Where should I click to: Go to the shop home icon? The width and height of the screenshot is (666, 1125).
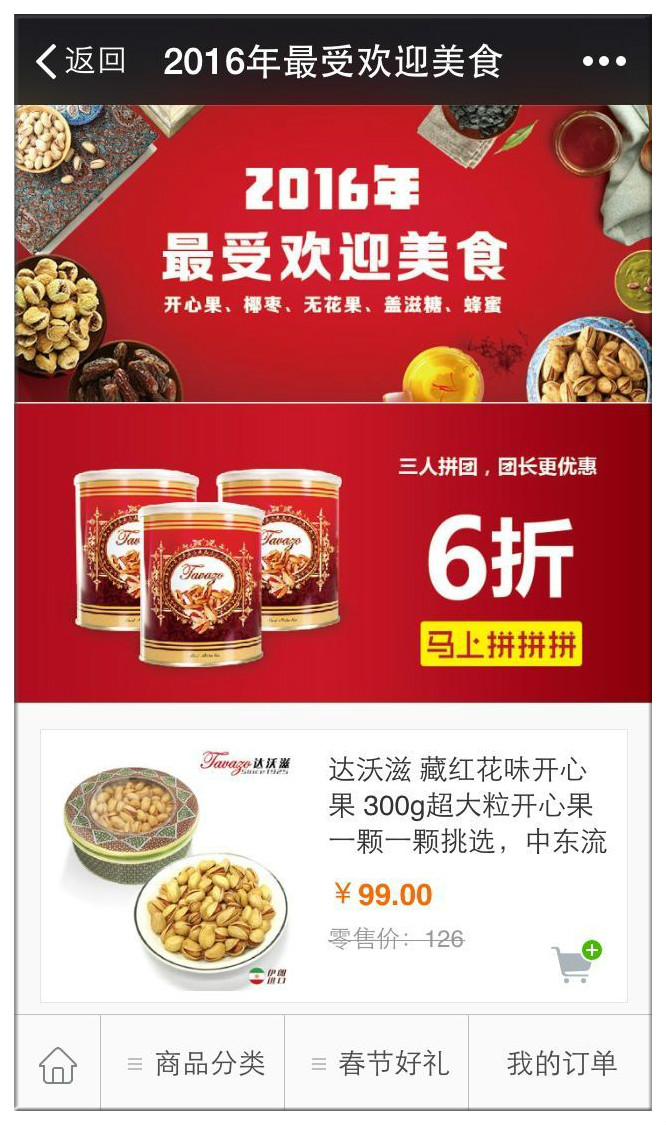[x=58, y=1064]
